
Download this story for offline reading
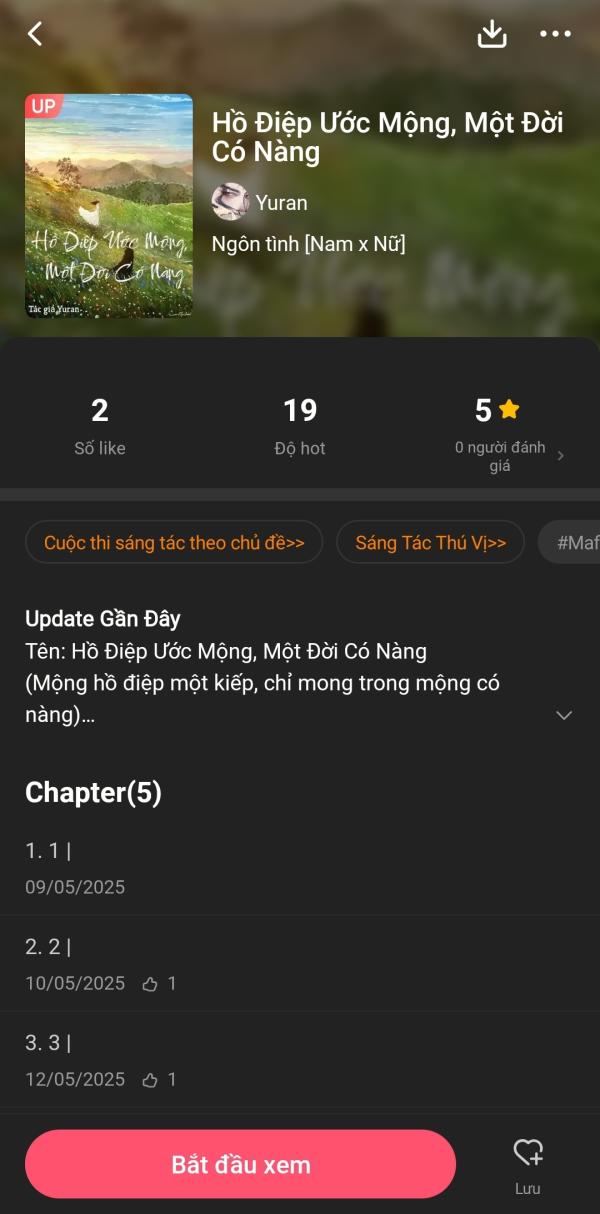click(492, 34)
